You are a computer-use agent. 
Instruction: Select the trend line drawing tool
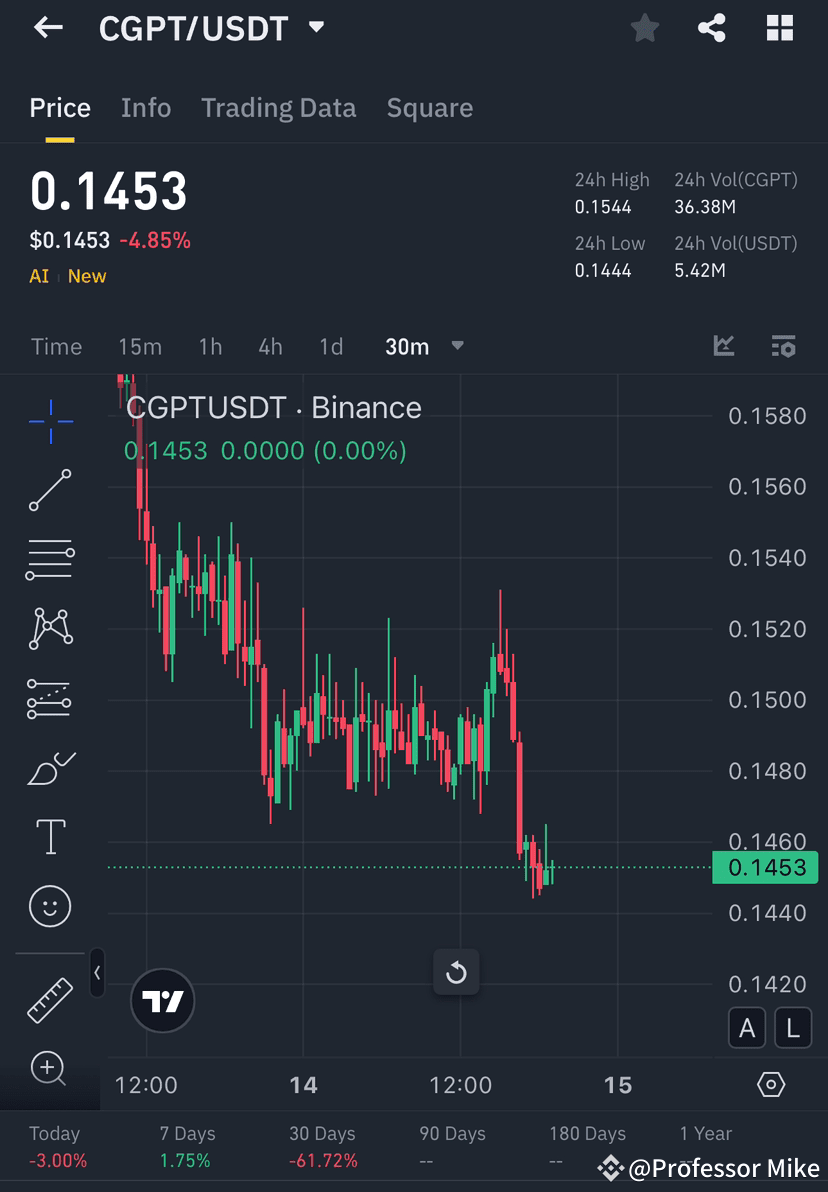tap(49, 490)
